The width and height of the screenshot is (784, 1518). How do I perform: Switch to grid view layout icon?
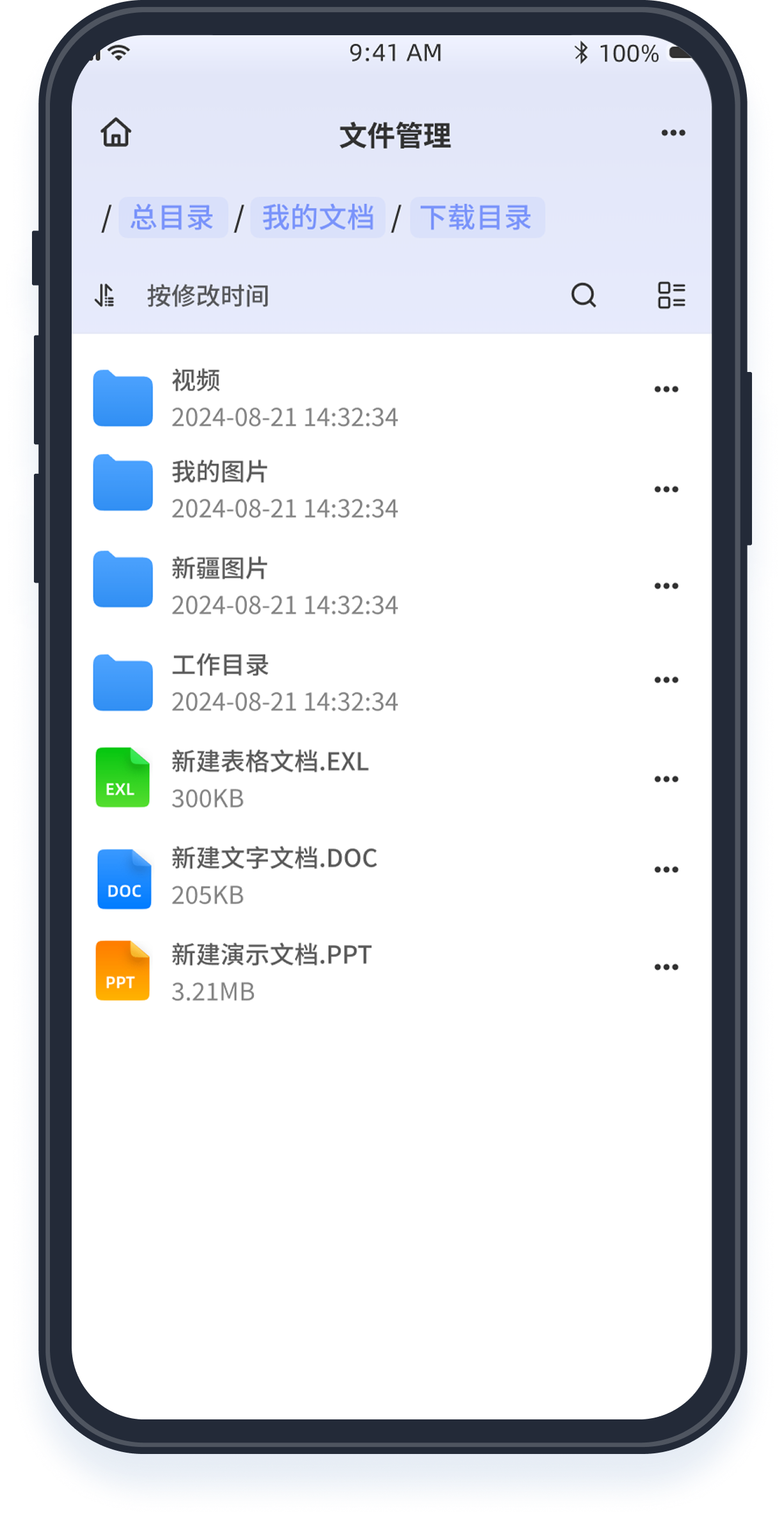671,296
